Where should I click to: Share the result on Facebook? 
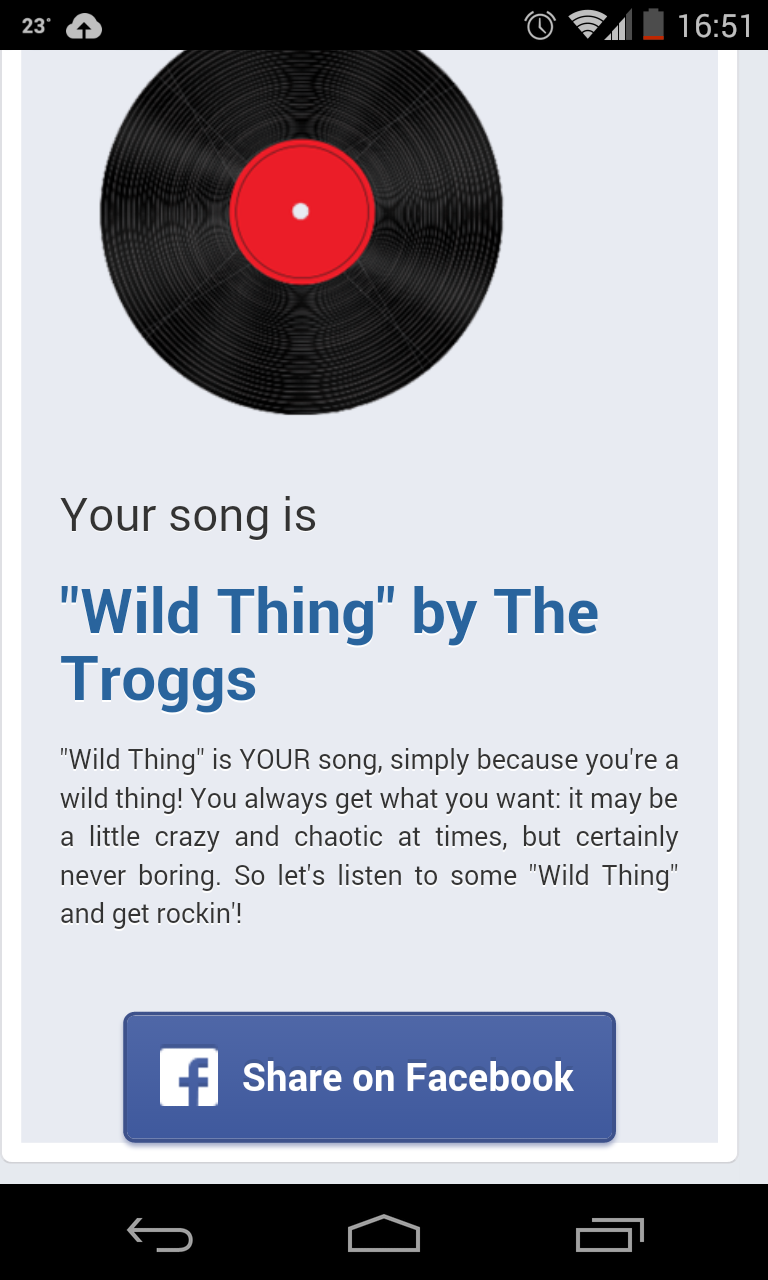tap(369, 1077)
